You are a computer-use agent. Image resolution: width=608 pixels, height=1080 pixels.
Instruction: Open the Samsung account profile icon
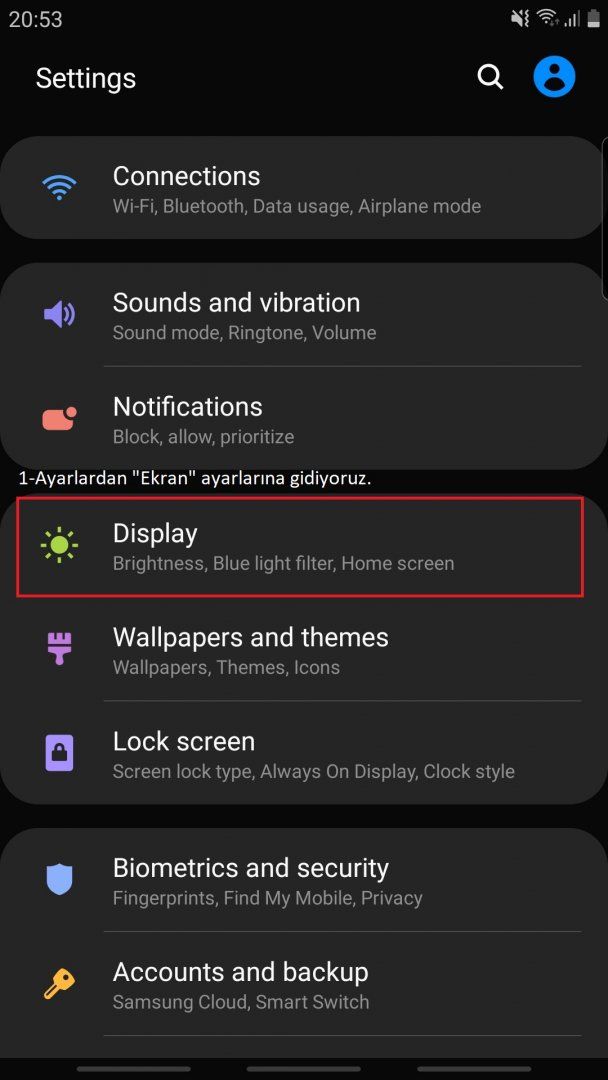click(554, 77)
